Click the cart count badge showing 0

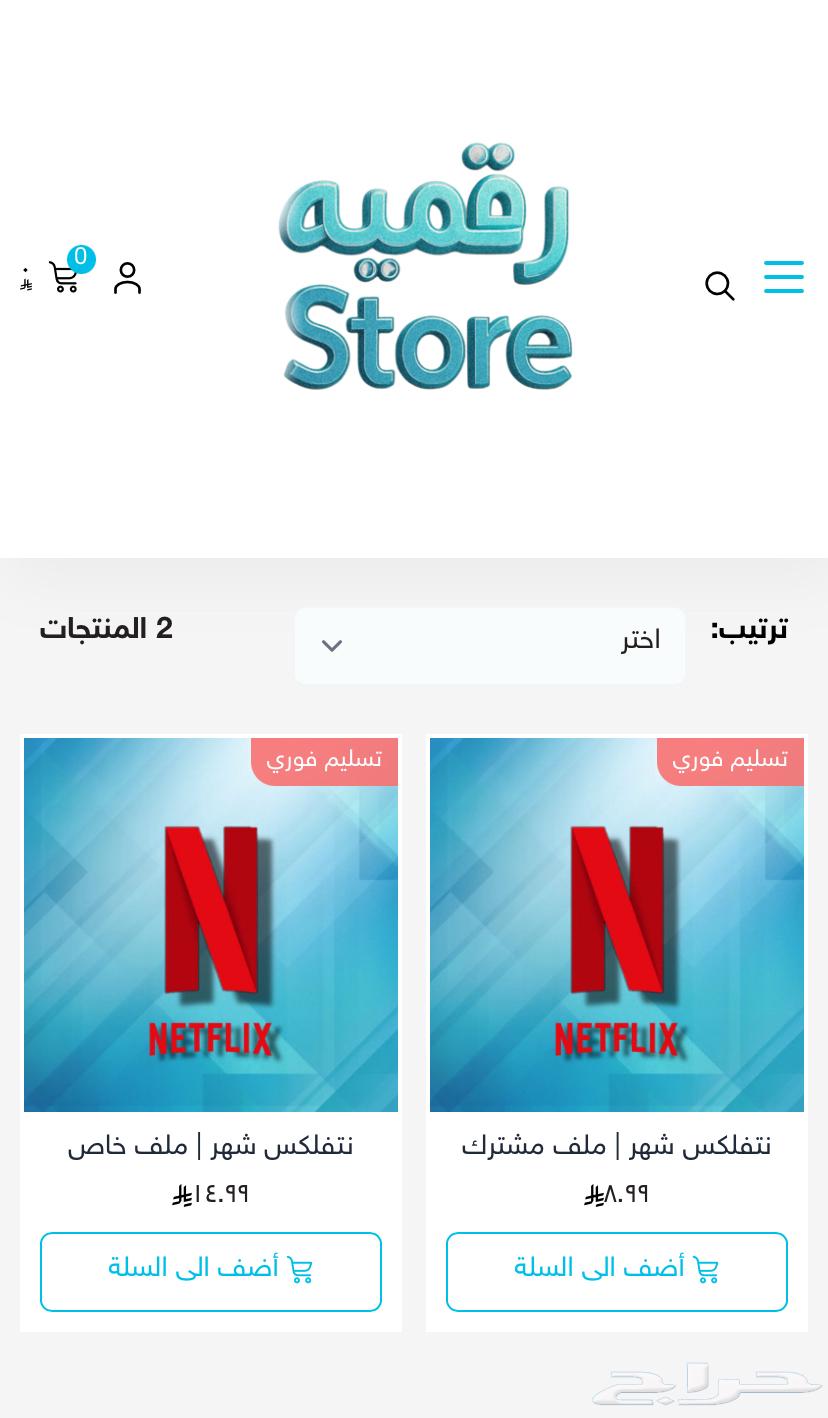click(x=80, y=257)
